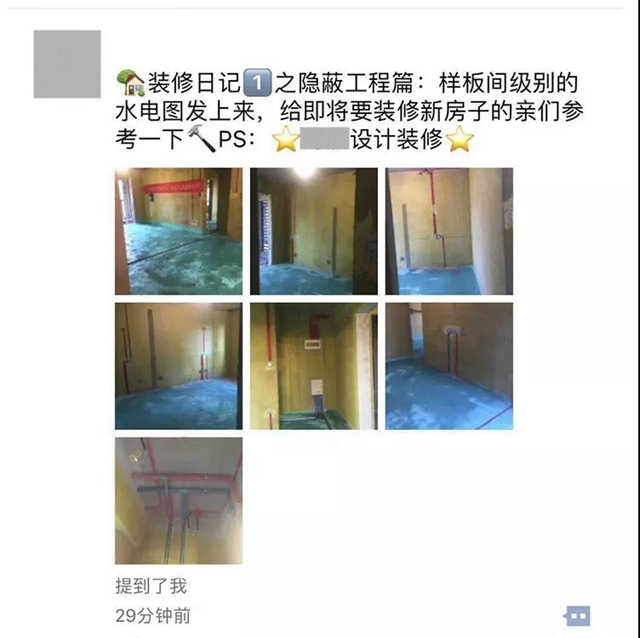640x638 pixels.
Task: Open the poster's profile avatar
Action: pyautogui.click(x=67, y=64)
